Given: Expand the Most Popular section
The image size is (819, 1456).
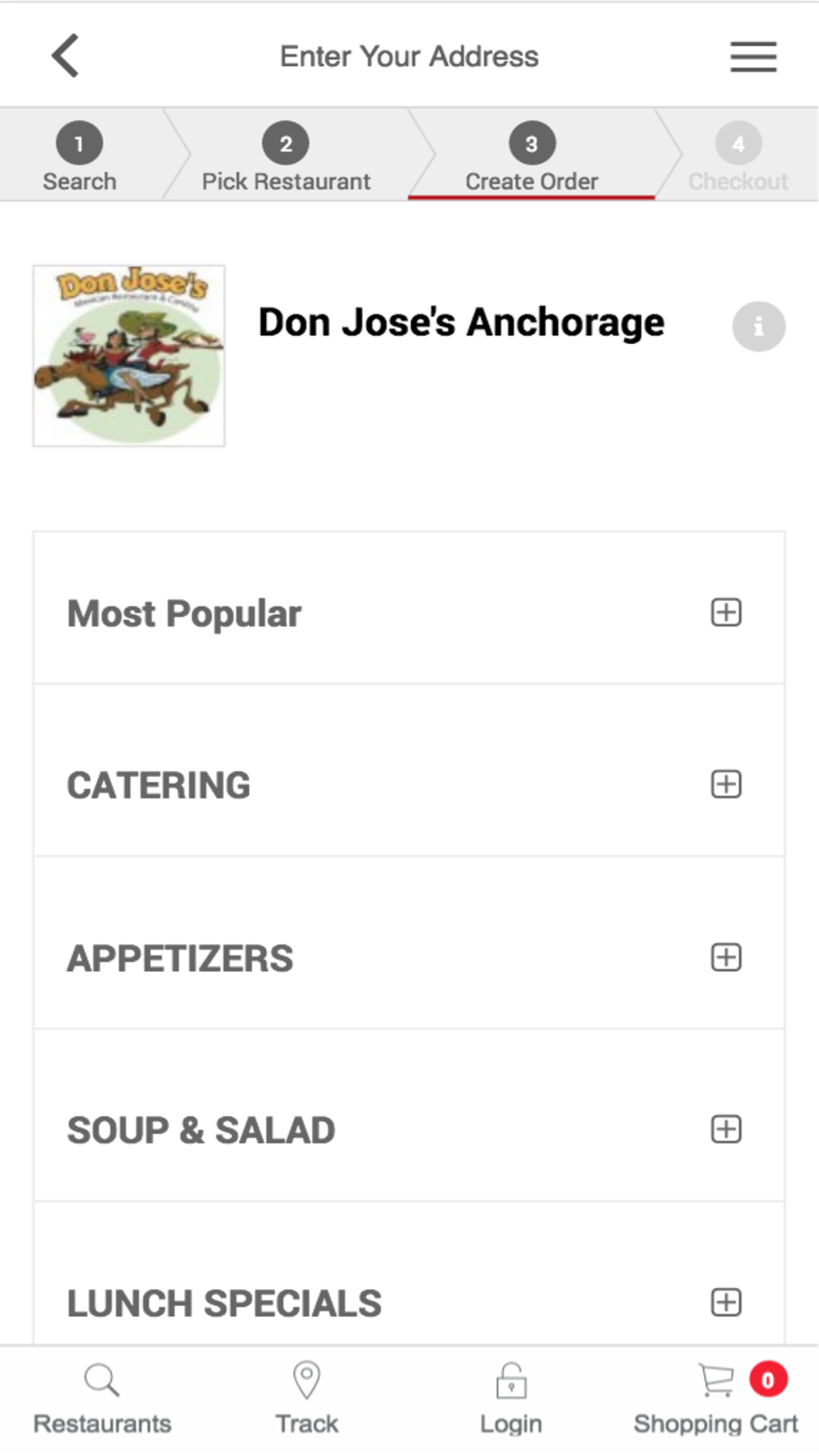Looking at the screenshot, I should pos(726,613).
